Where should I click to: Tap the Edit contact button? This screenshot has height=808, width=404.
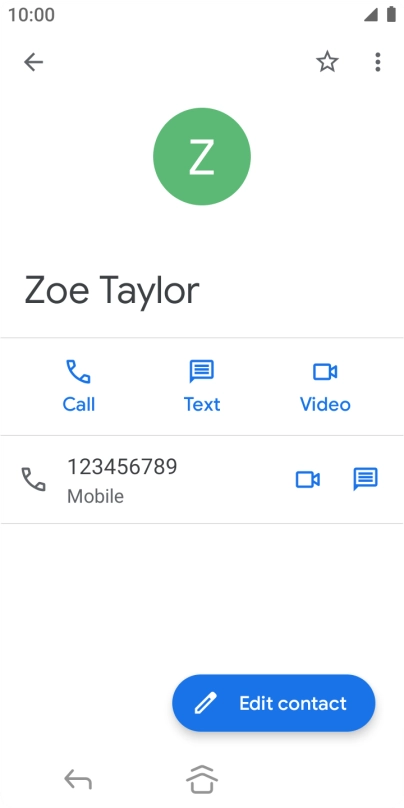pos(274,703)
